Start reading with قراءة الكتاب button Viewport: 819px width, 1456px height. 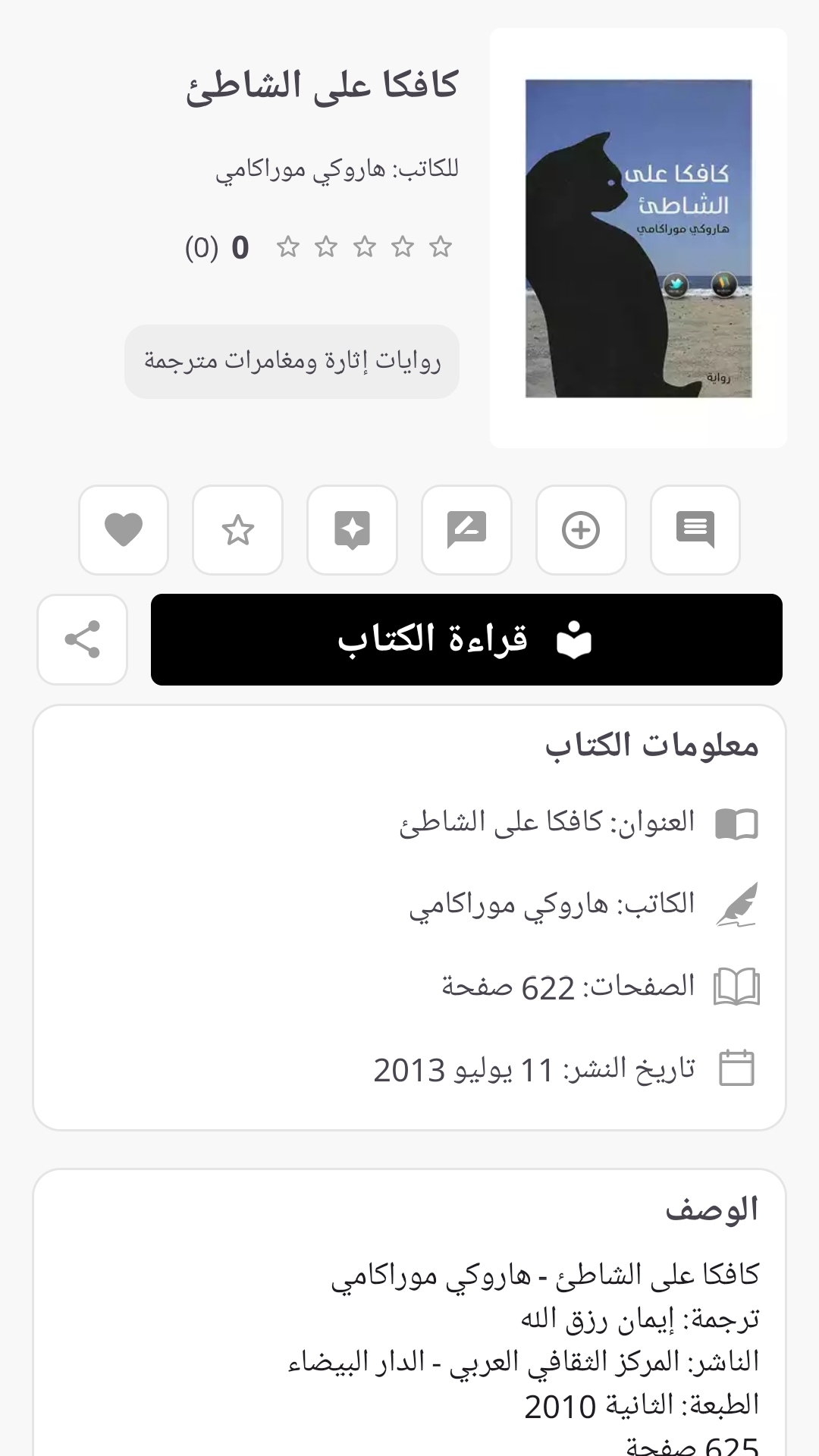click(x=466, y=639)
